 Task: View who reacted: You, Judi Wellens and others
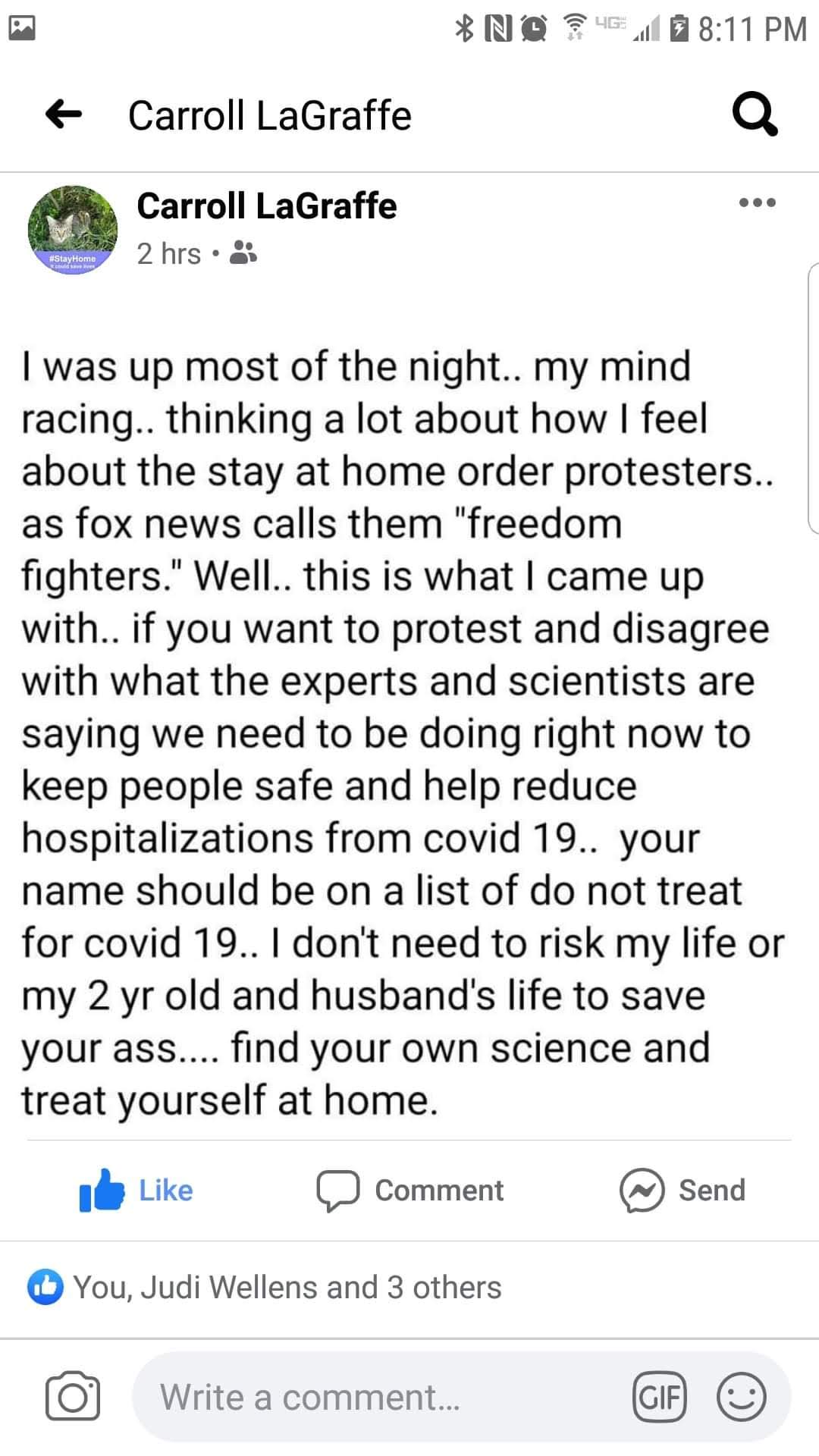click(265, 1287)
